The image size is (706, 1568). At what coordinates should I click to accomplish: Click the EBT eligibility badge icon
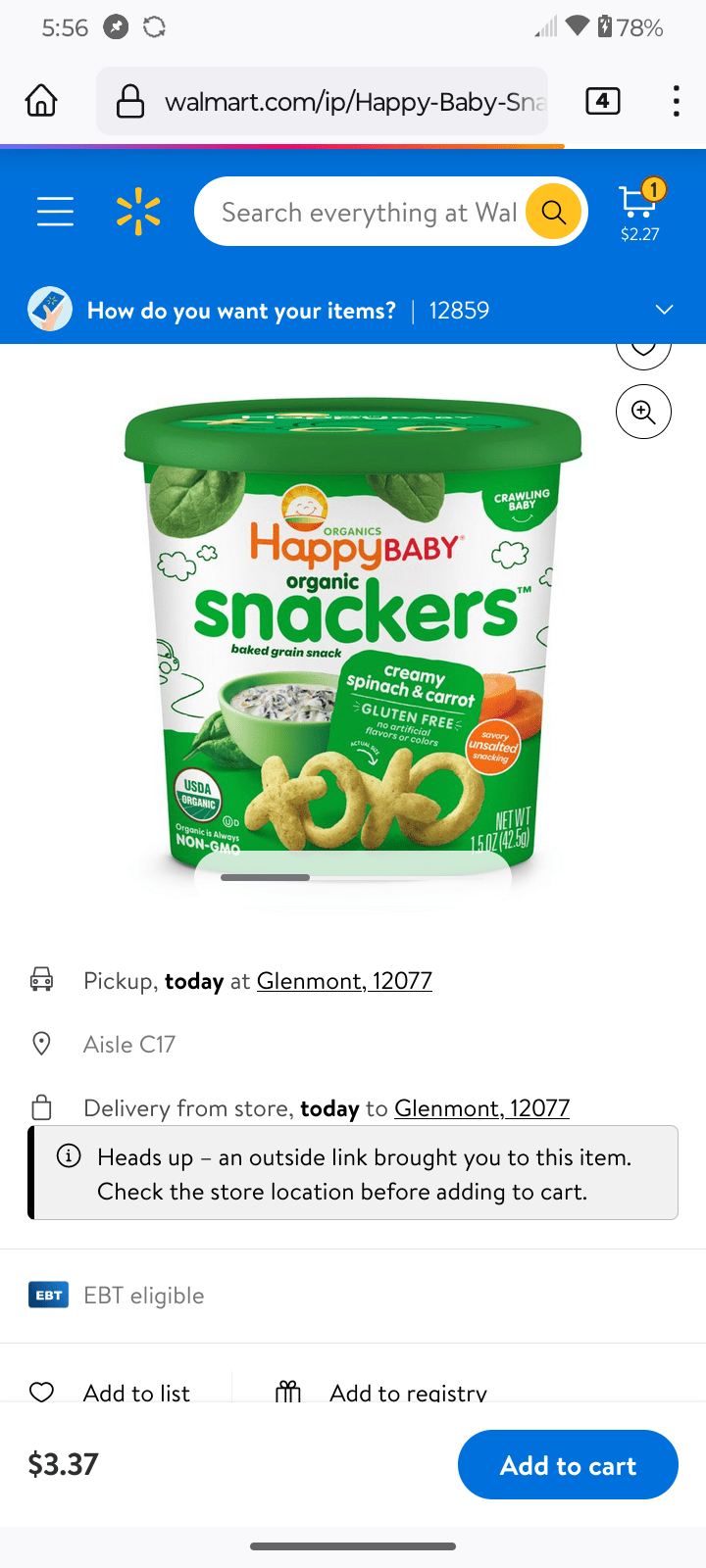(x=47, y=1294)
